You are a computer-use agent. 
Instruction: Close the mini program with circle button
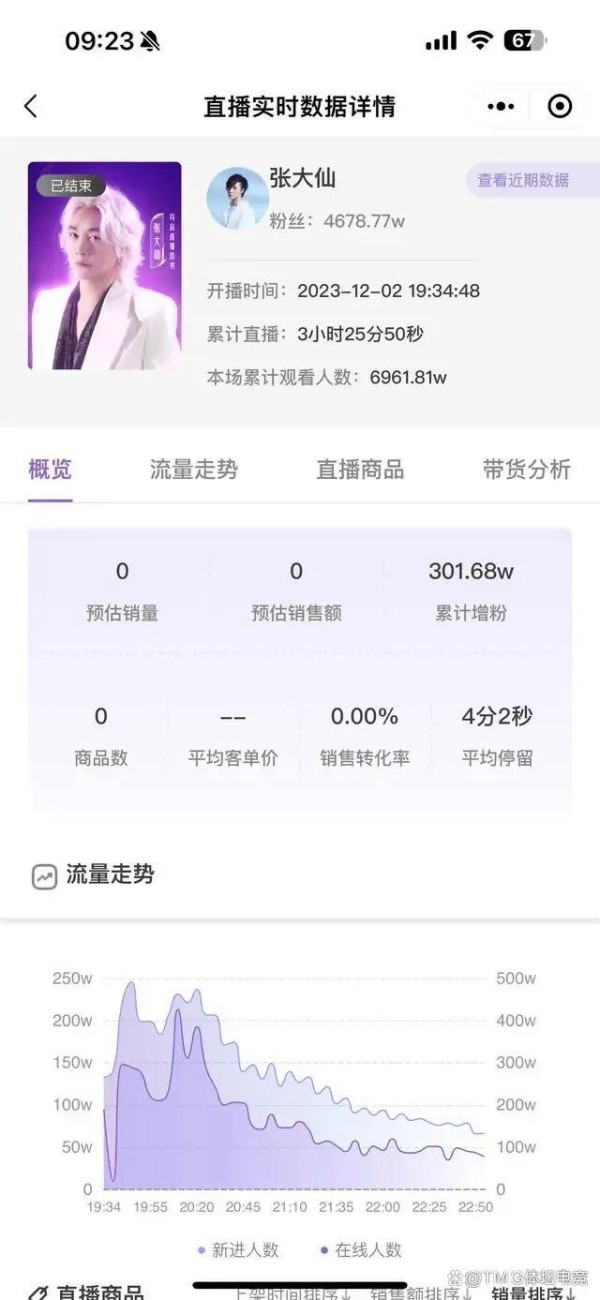coord(560,106)
